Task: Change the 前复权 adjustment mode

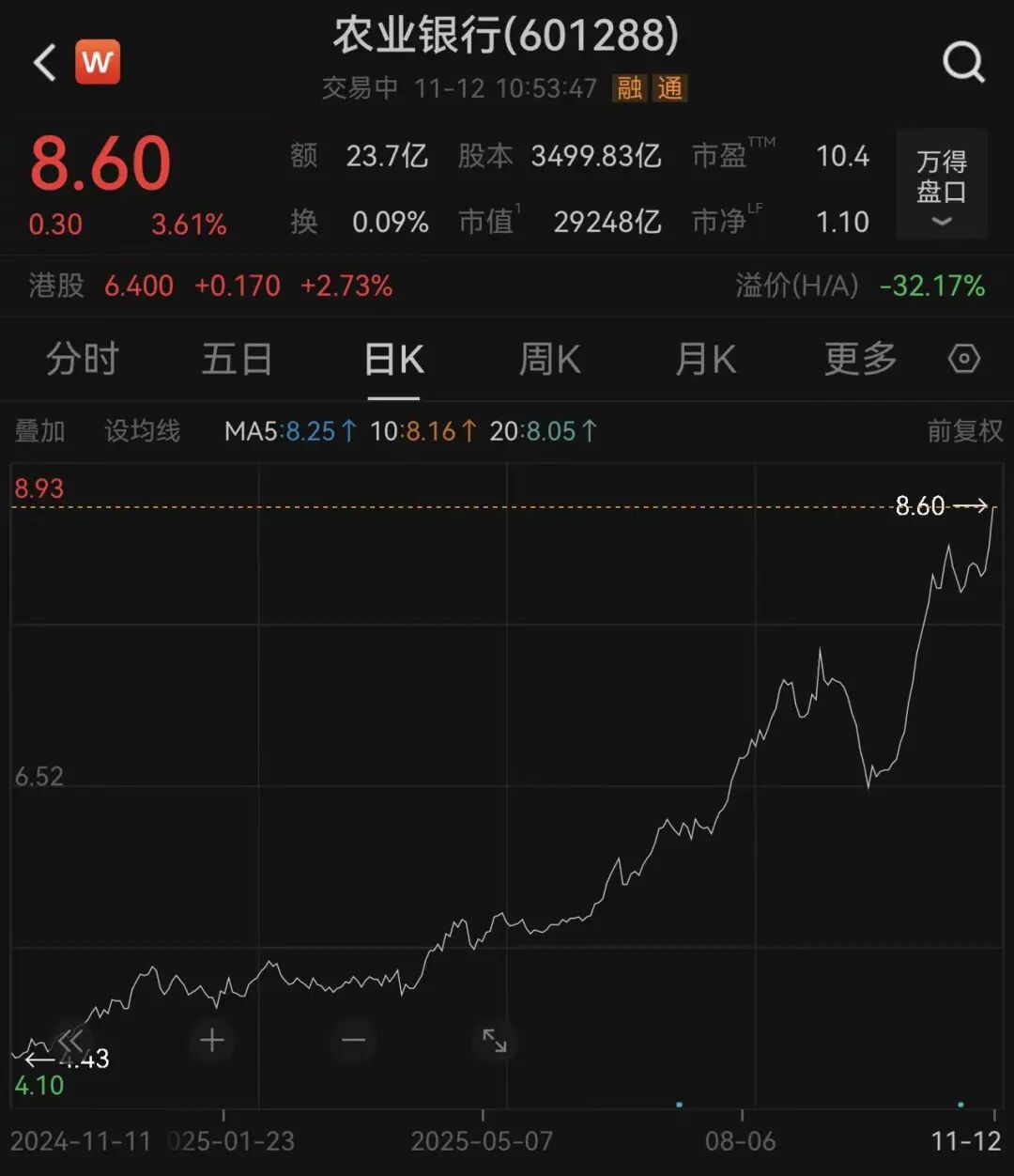Action: coord(964,431)
